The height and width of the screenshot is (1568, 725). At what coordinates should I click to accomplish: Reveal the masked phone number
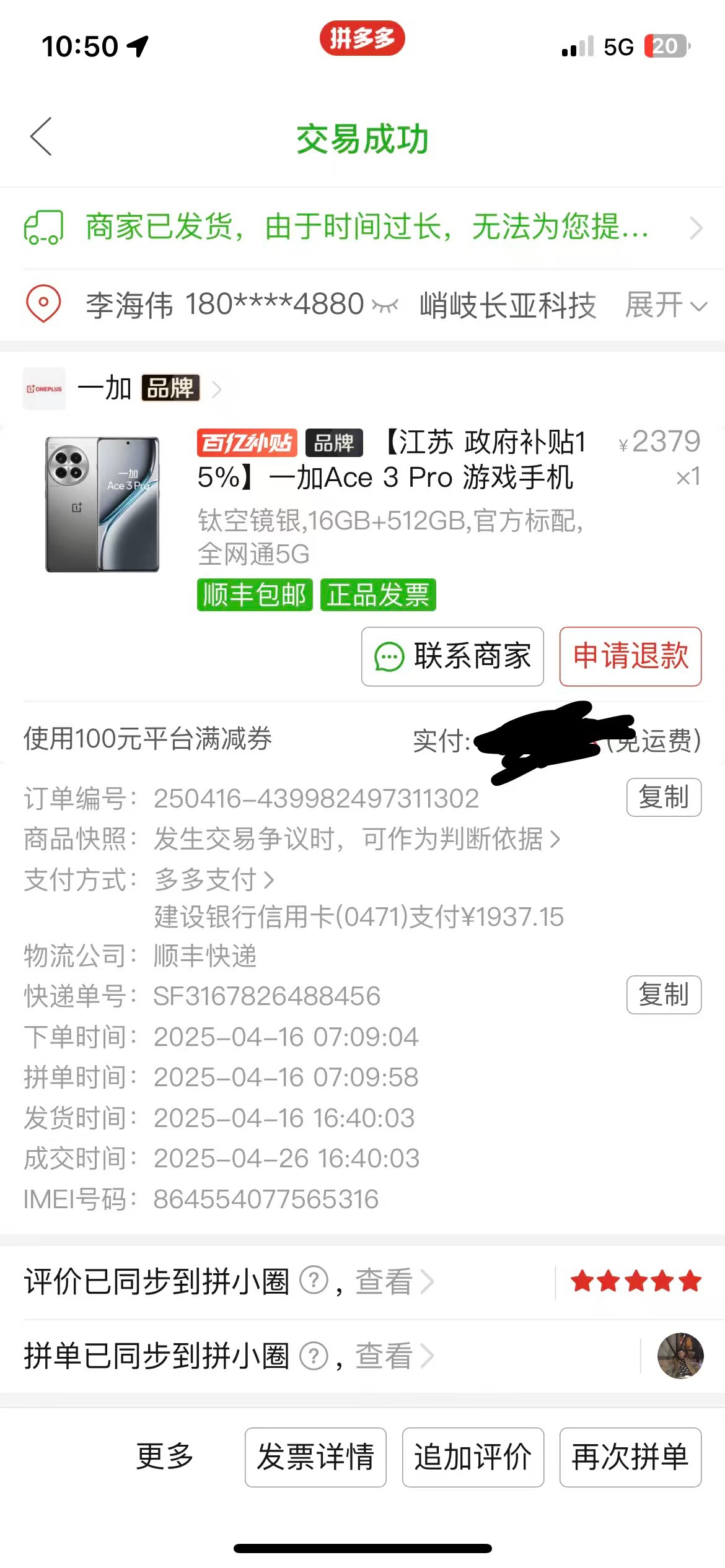click(x=385, y=305)
